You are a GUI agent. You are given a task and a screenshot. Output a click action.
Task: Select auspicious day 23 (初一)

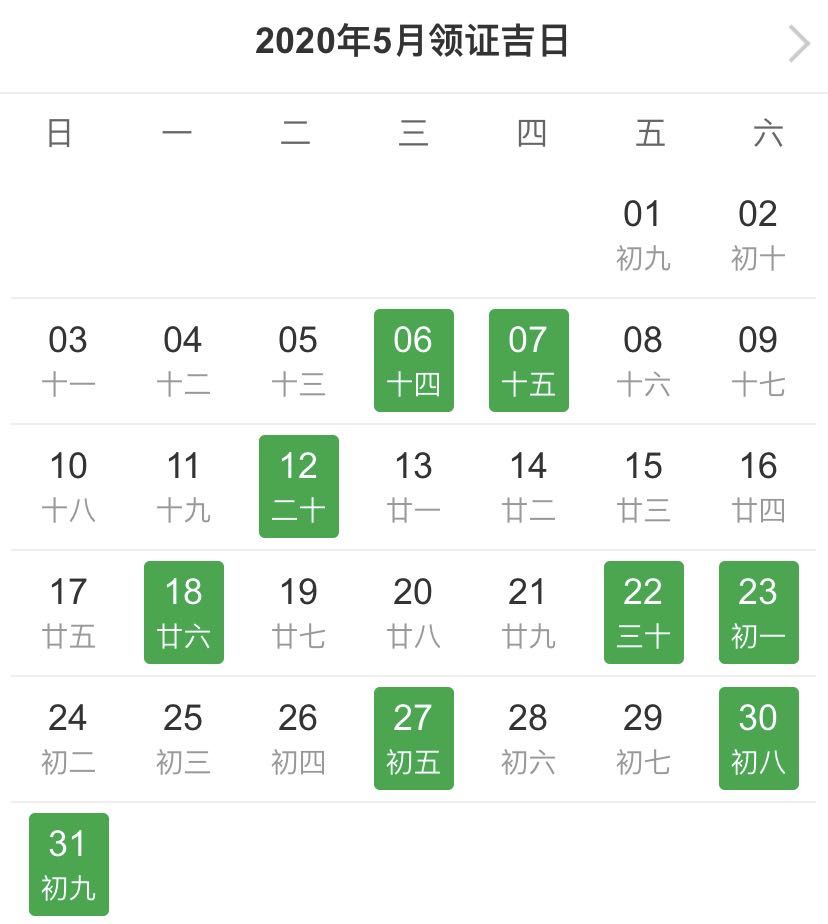point(758,613)
